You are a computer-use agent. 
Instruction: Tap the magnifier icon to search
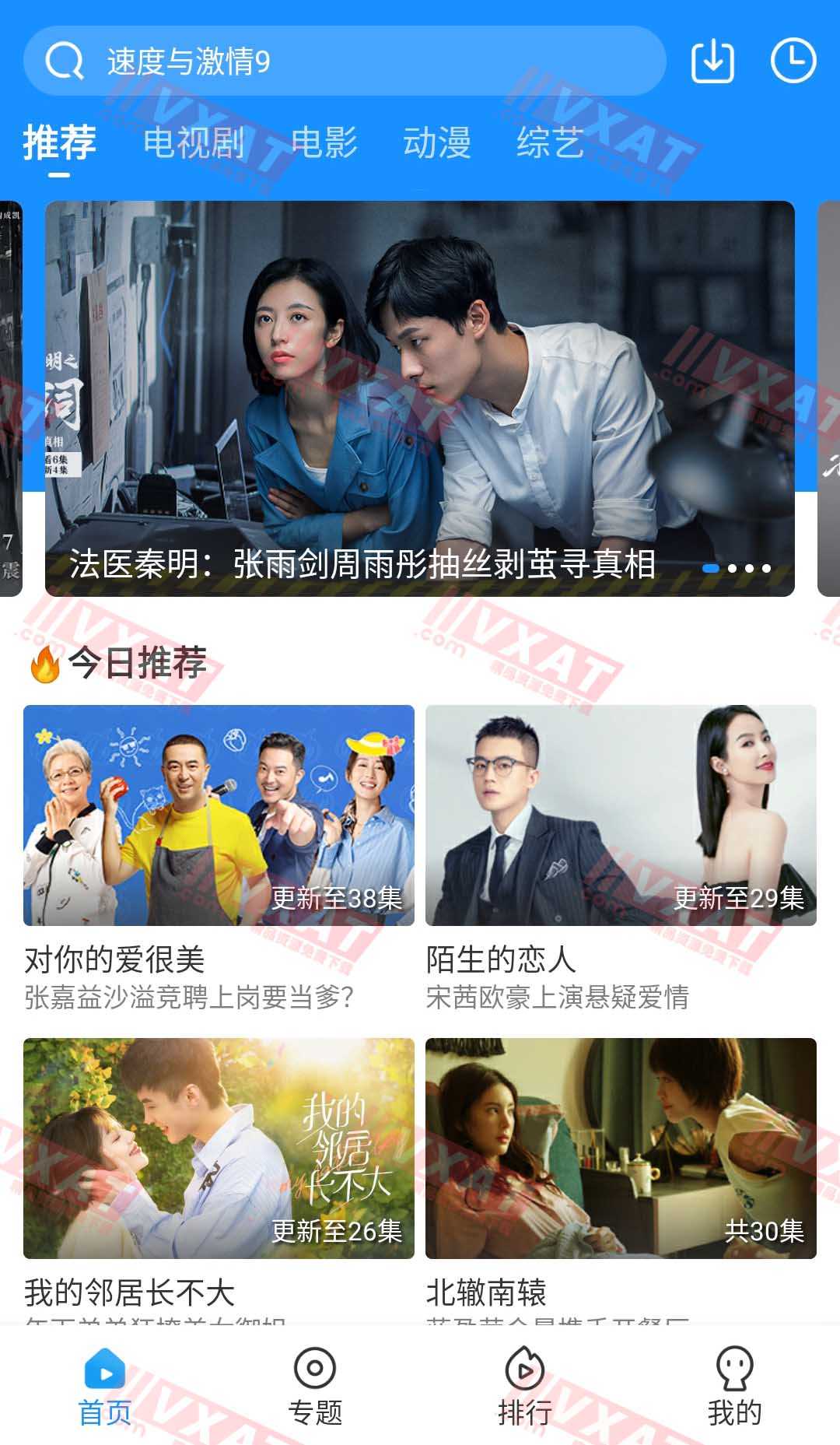pyautogui.click(x=67, y=61)
